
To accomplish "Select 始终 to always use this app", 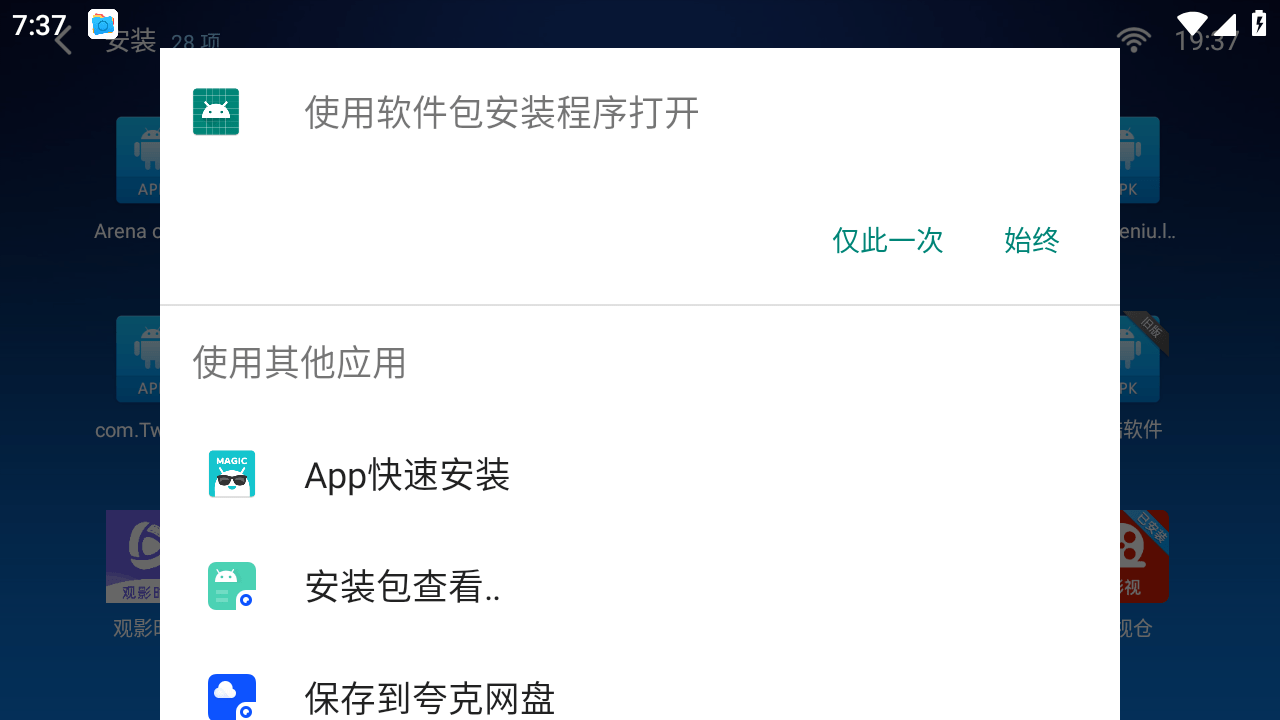I will [1031, 241].
